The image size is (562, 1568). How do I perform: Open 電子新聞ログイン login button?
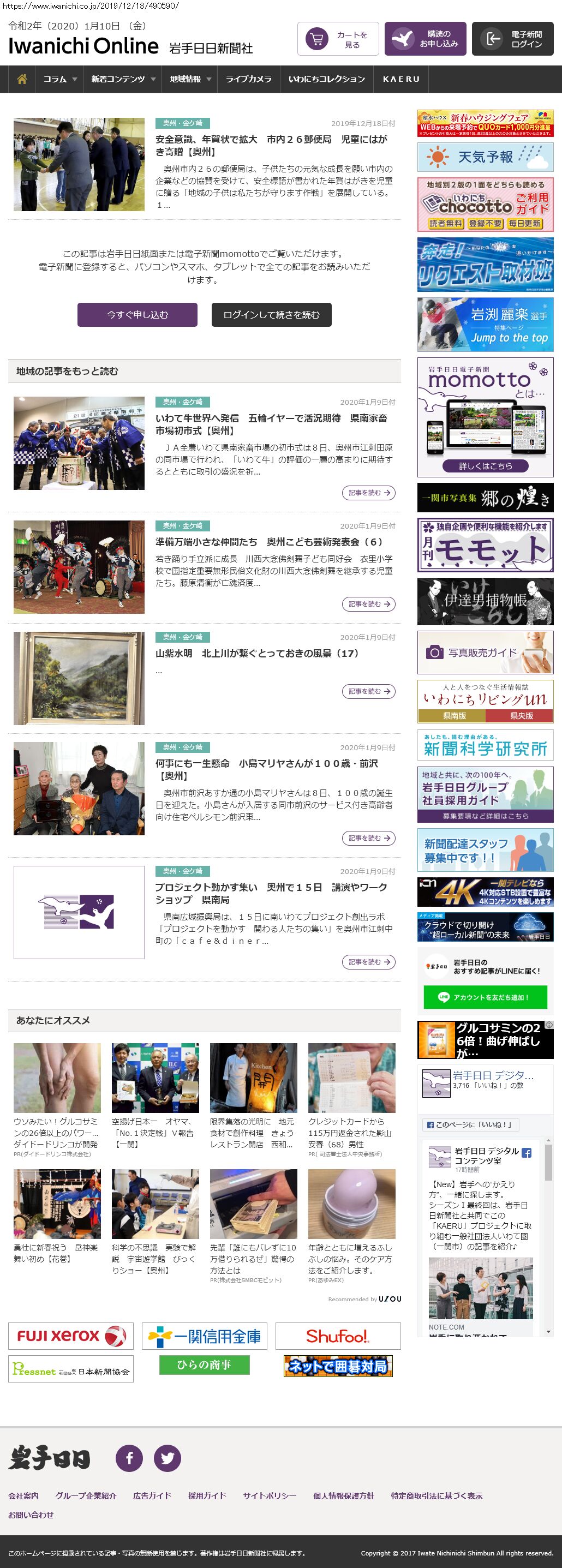click(512, 39)
